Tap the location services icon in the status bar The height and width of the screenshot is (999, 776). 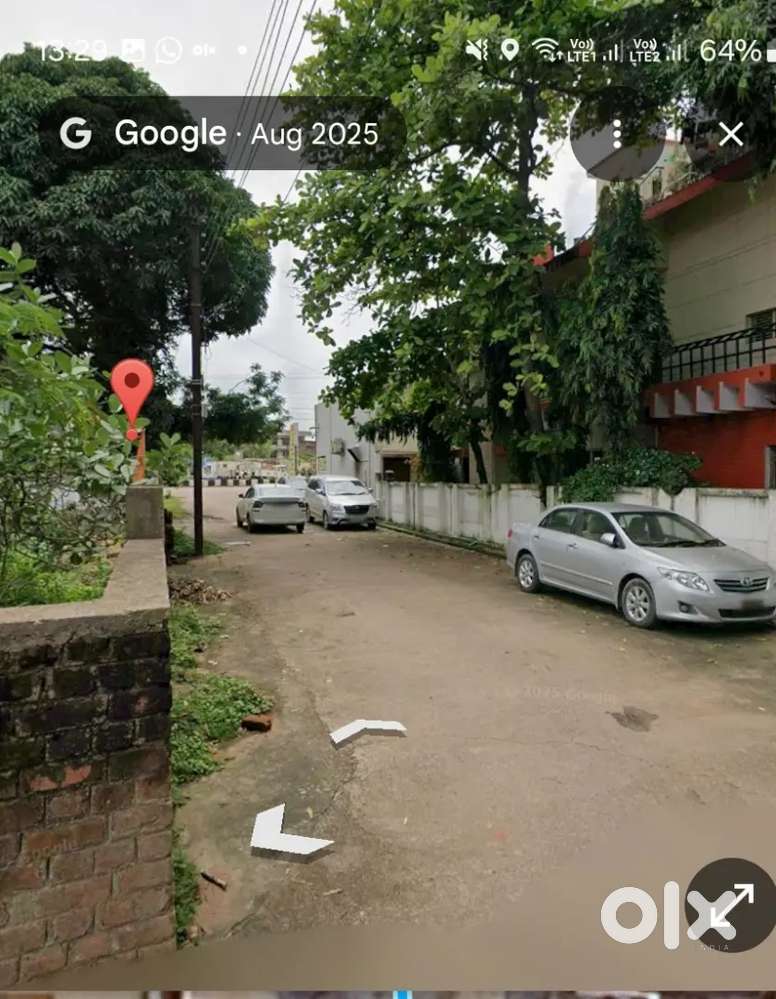(x=510, y=47)
